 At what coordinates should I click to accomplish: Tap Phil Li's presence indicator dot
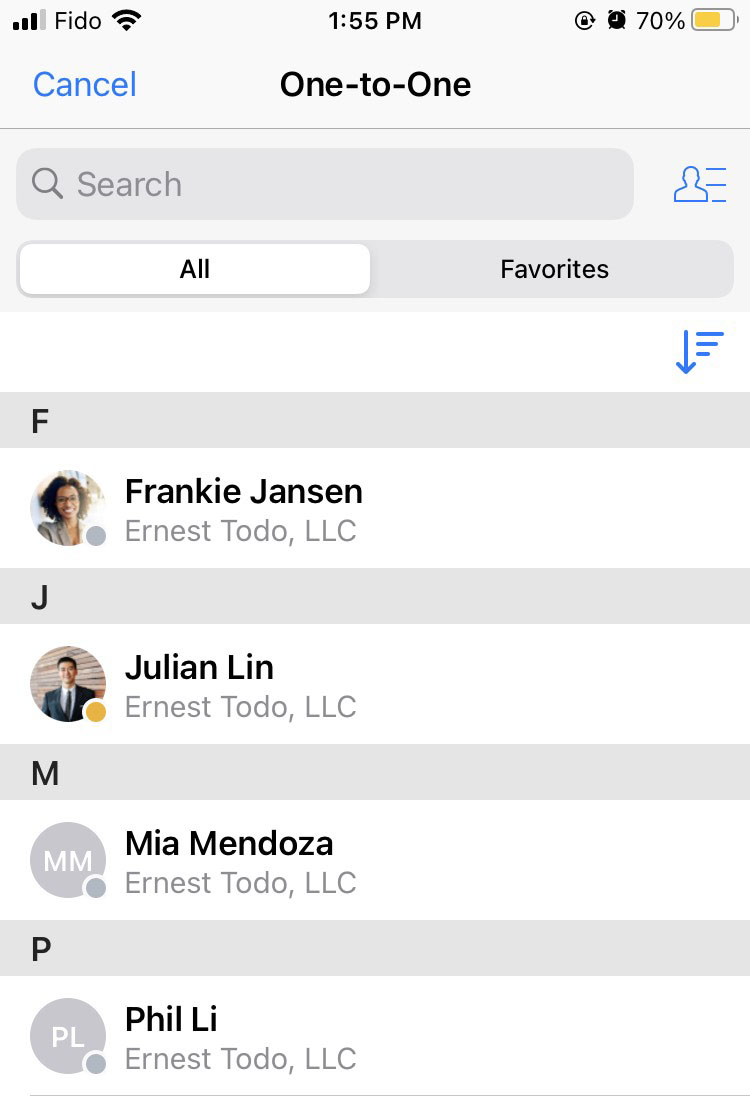point(94,1064)
